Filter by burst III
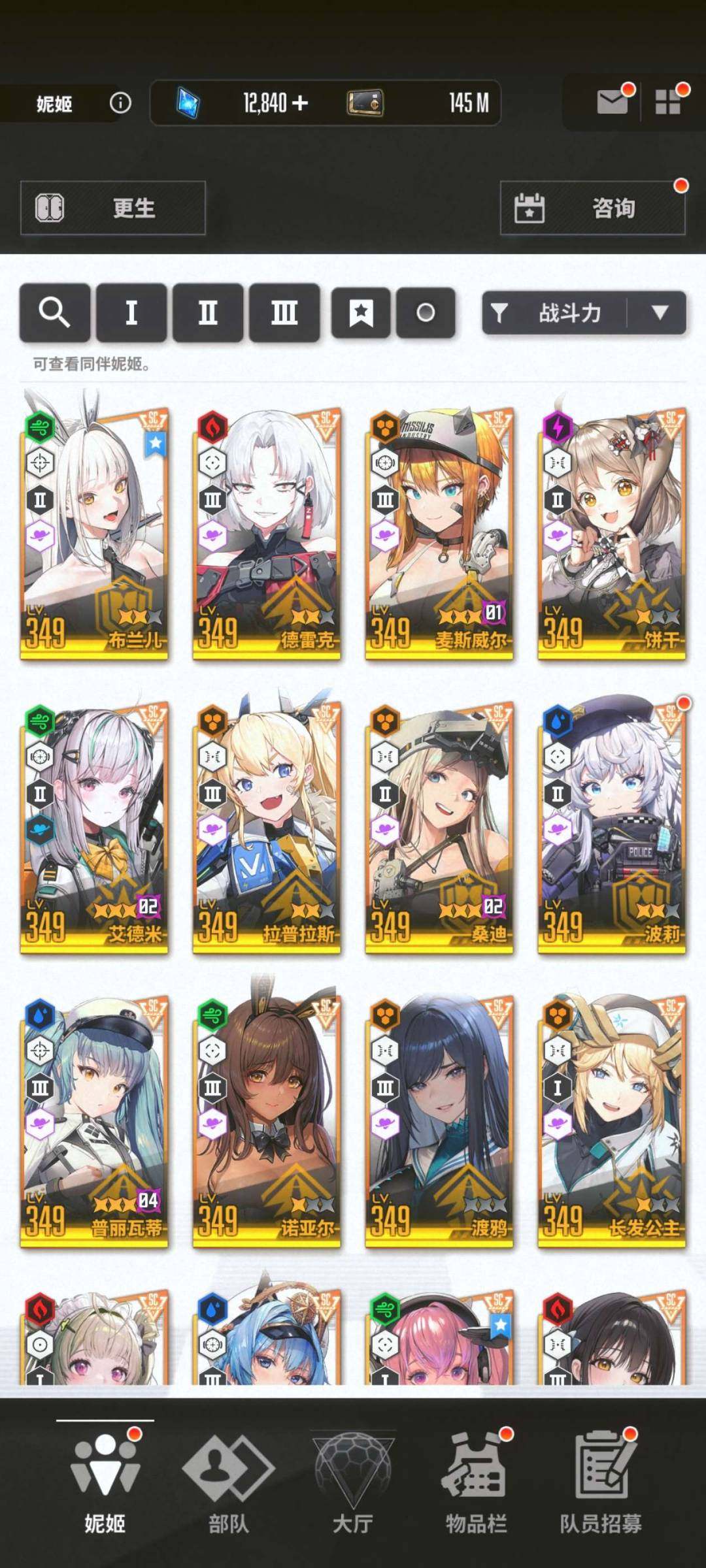The image size is (706, 1568). (x=284, y=312)
